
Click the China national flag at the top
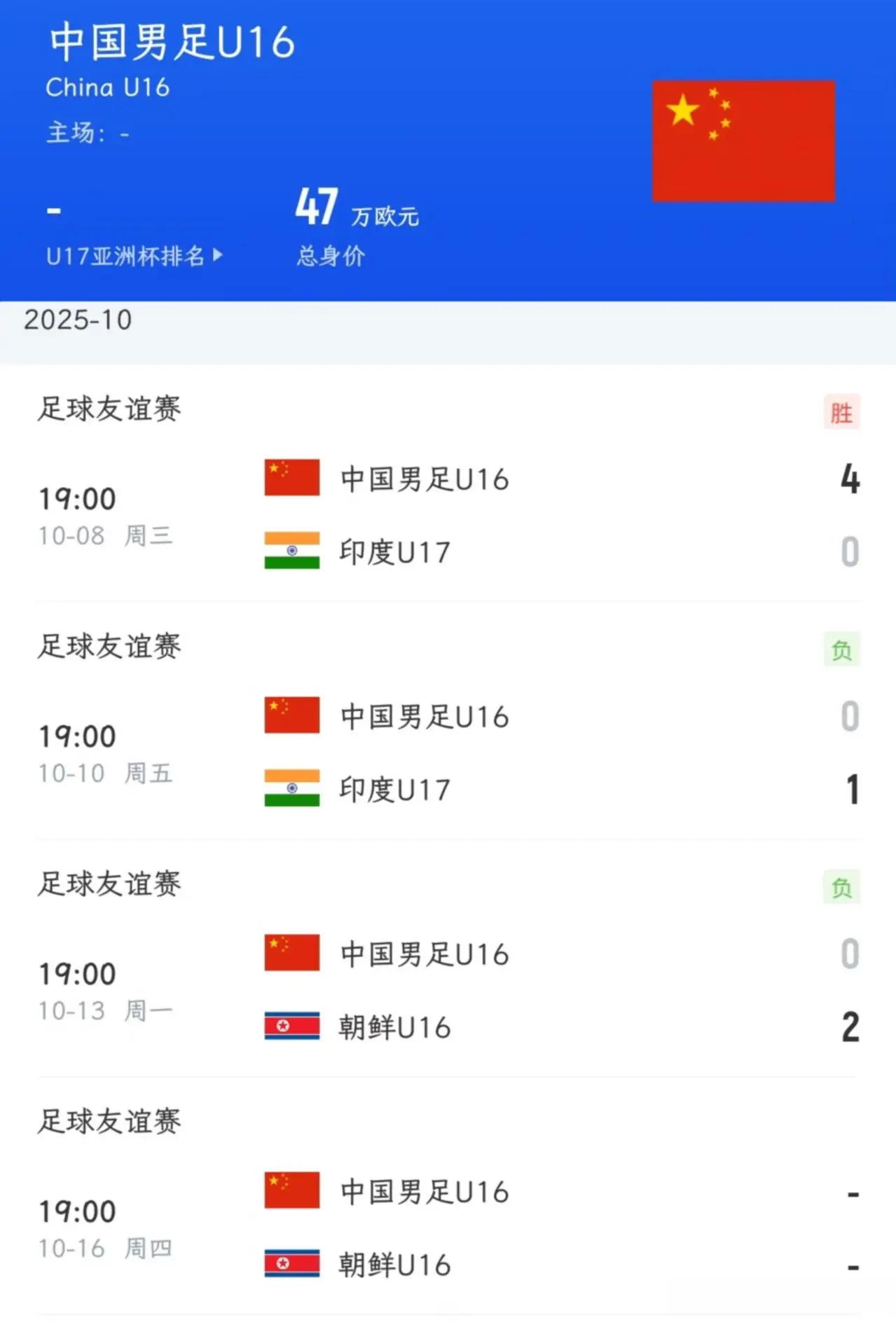point(744,140)
